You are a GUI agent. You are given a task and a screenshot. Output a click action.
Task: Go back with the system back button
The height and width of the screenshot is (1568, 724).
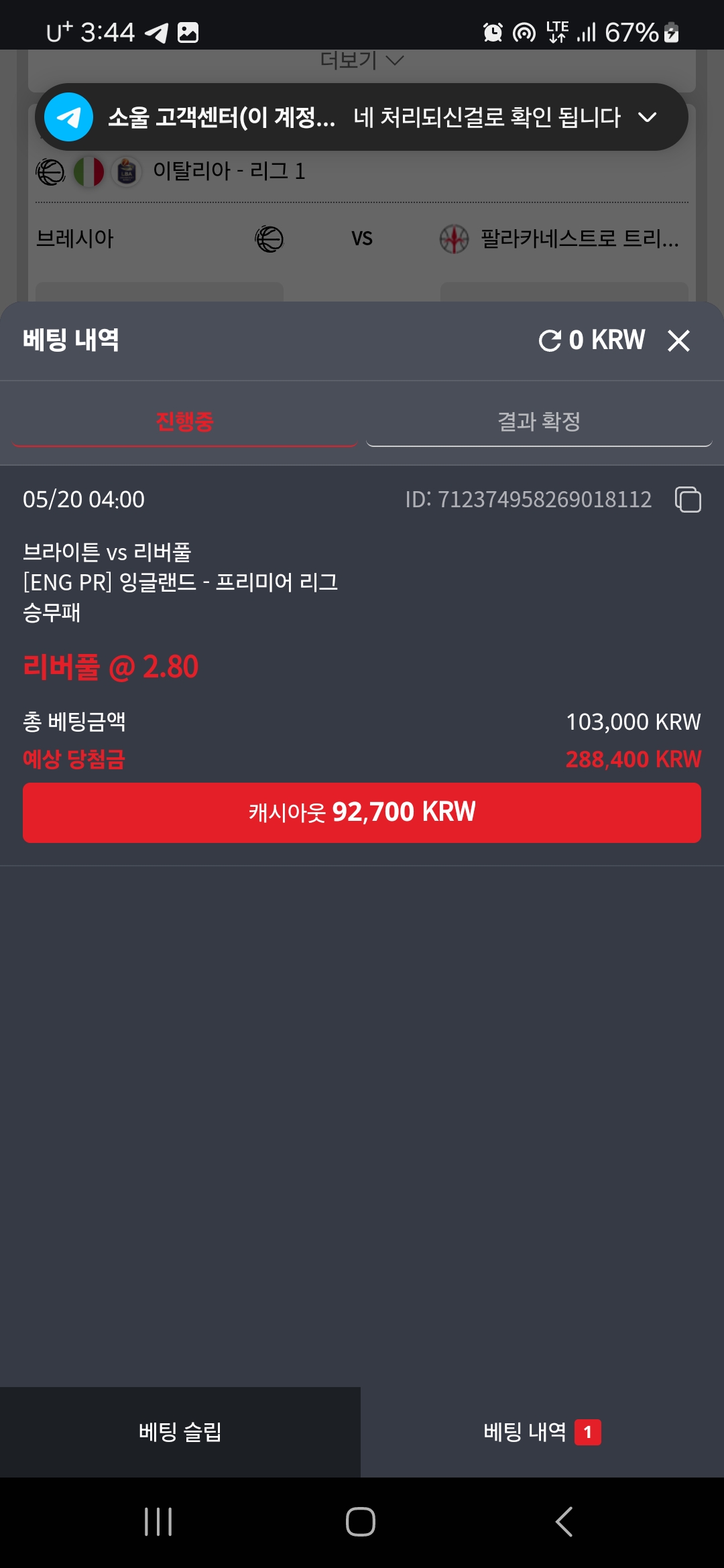pyautogui.click(x=564, y=1522)
